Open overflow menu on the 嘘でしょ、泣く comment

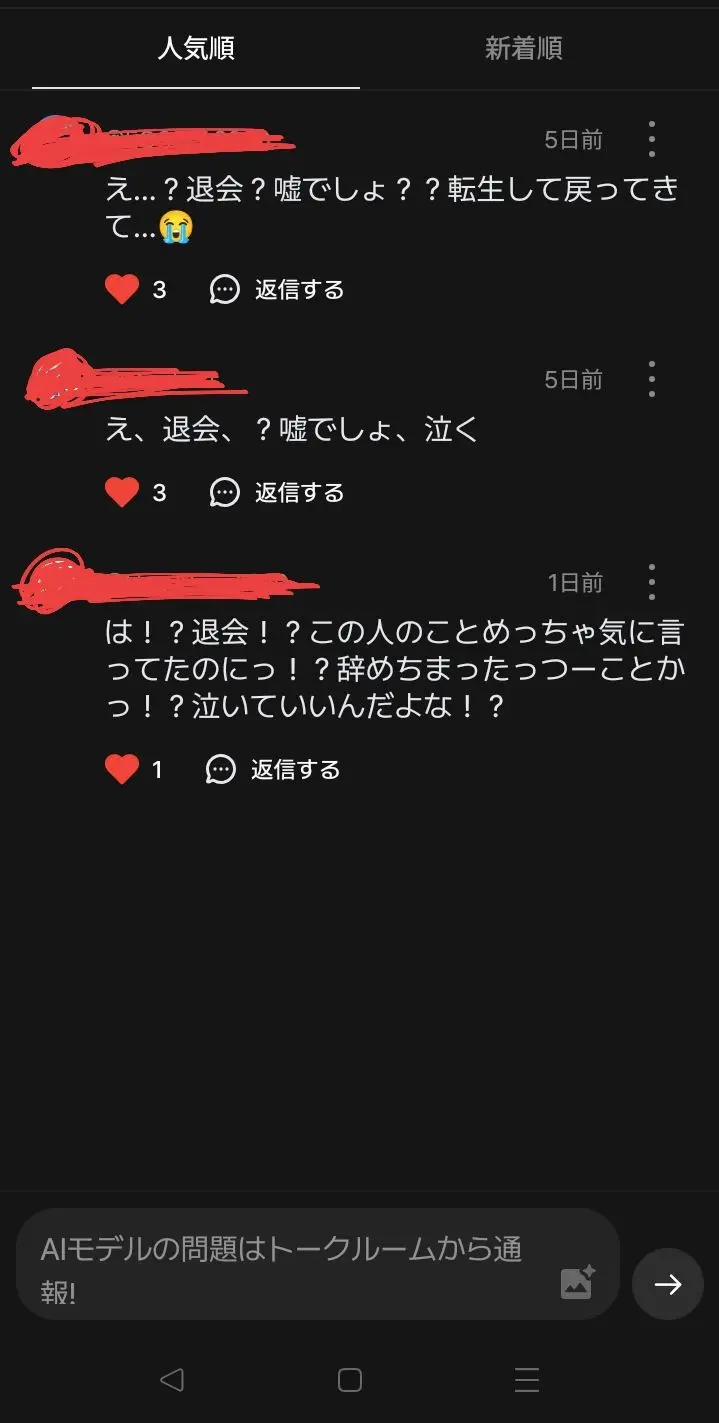click(x=652, y=379)
